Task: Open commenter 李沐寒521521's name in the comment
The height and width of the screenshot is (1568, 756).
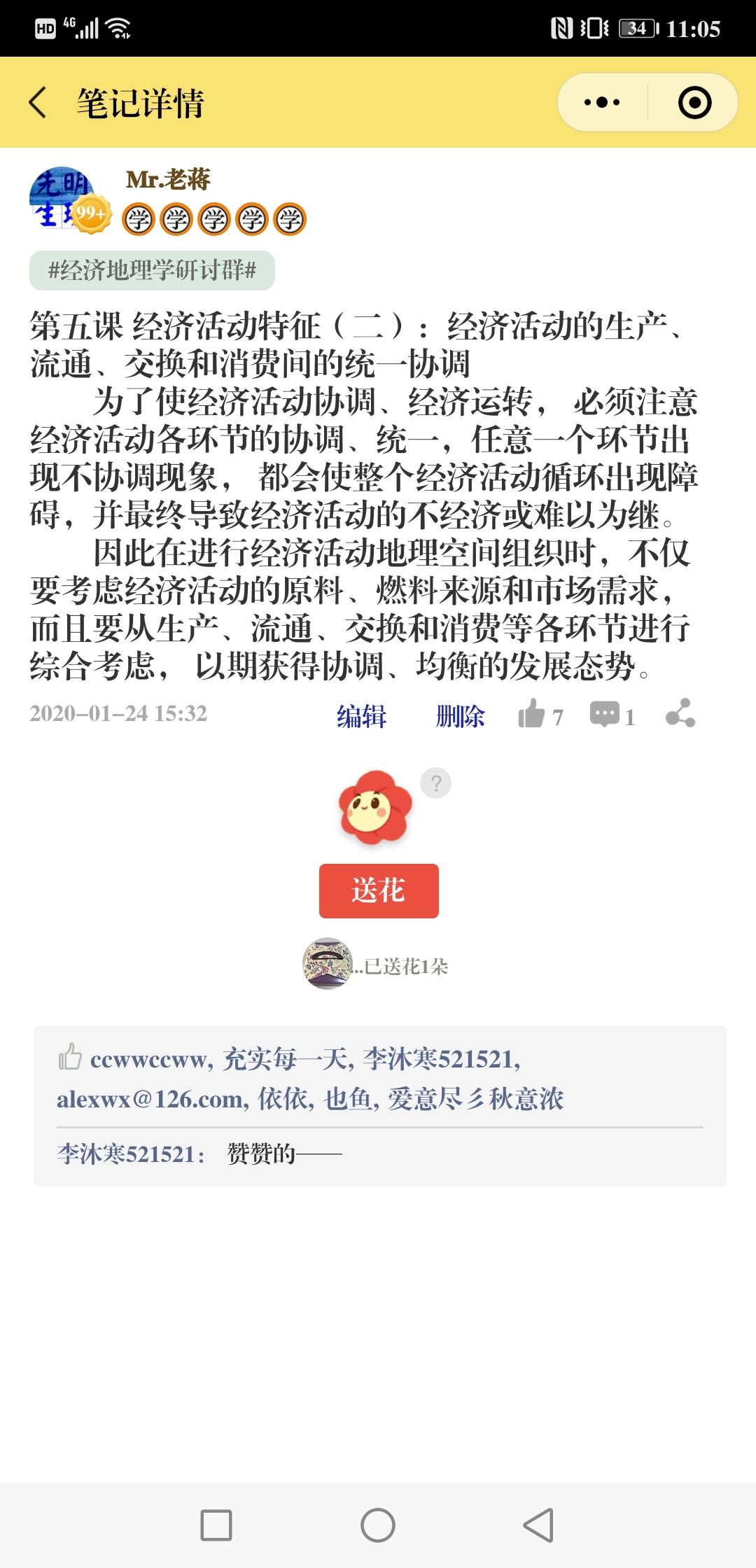Action: (x=126, y=1154)
